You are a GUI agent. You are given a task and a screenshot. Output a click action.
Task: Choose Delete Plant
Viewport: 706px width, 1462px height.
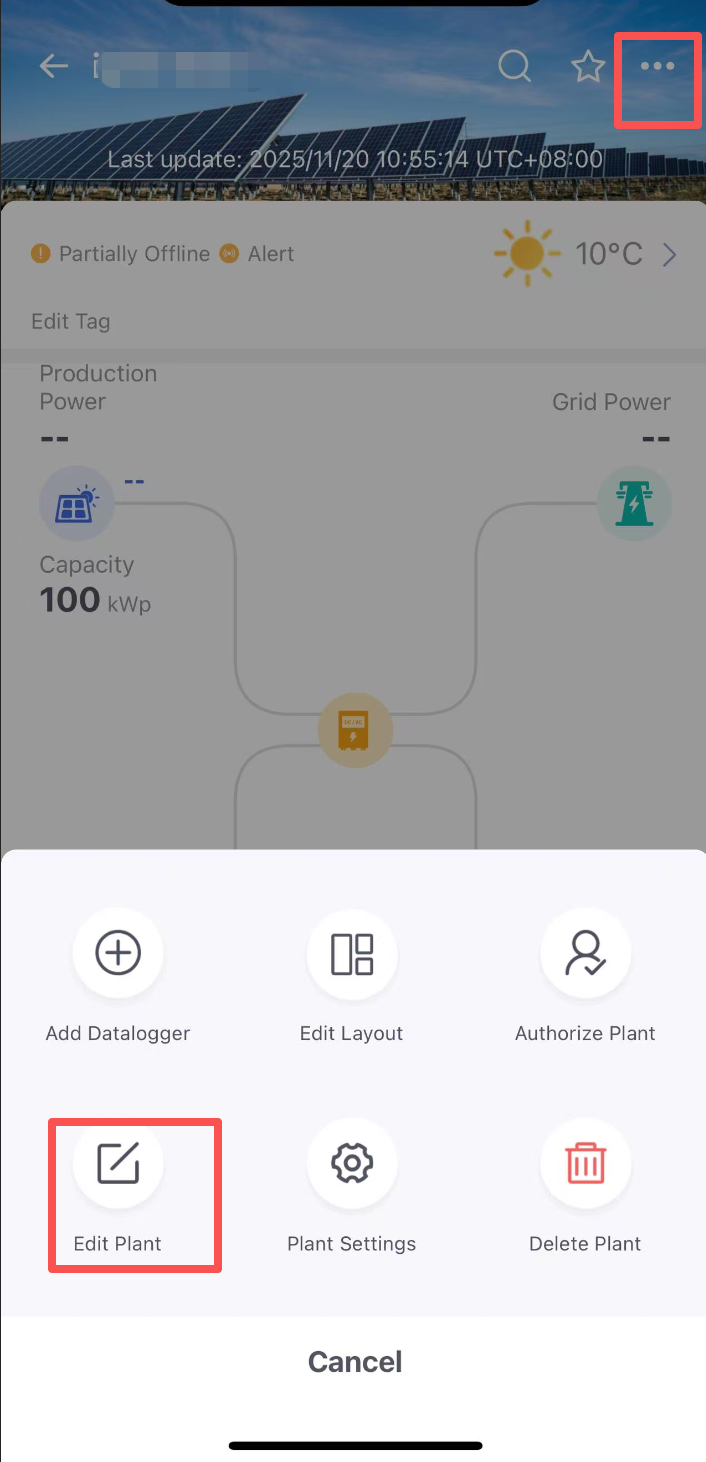click(585, 1165)
